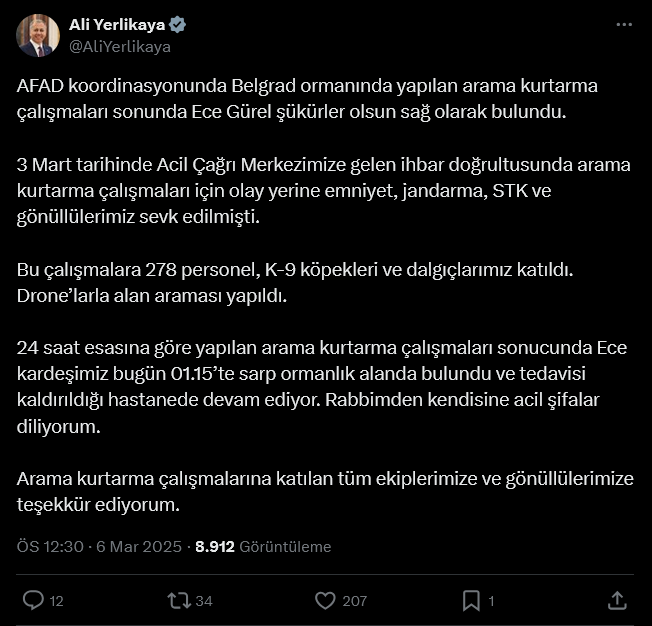Reply to Ali Yerlikaya's post
Image resolution: width=652 pixels, height=626 pixels.
click(34, 600)
